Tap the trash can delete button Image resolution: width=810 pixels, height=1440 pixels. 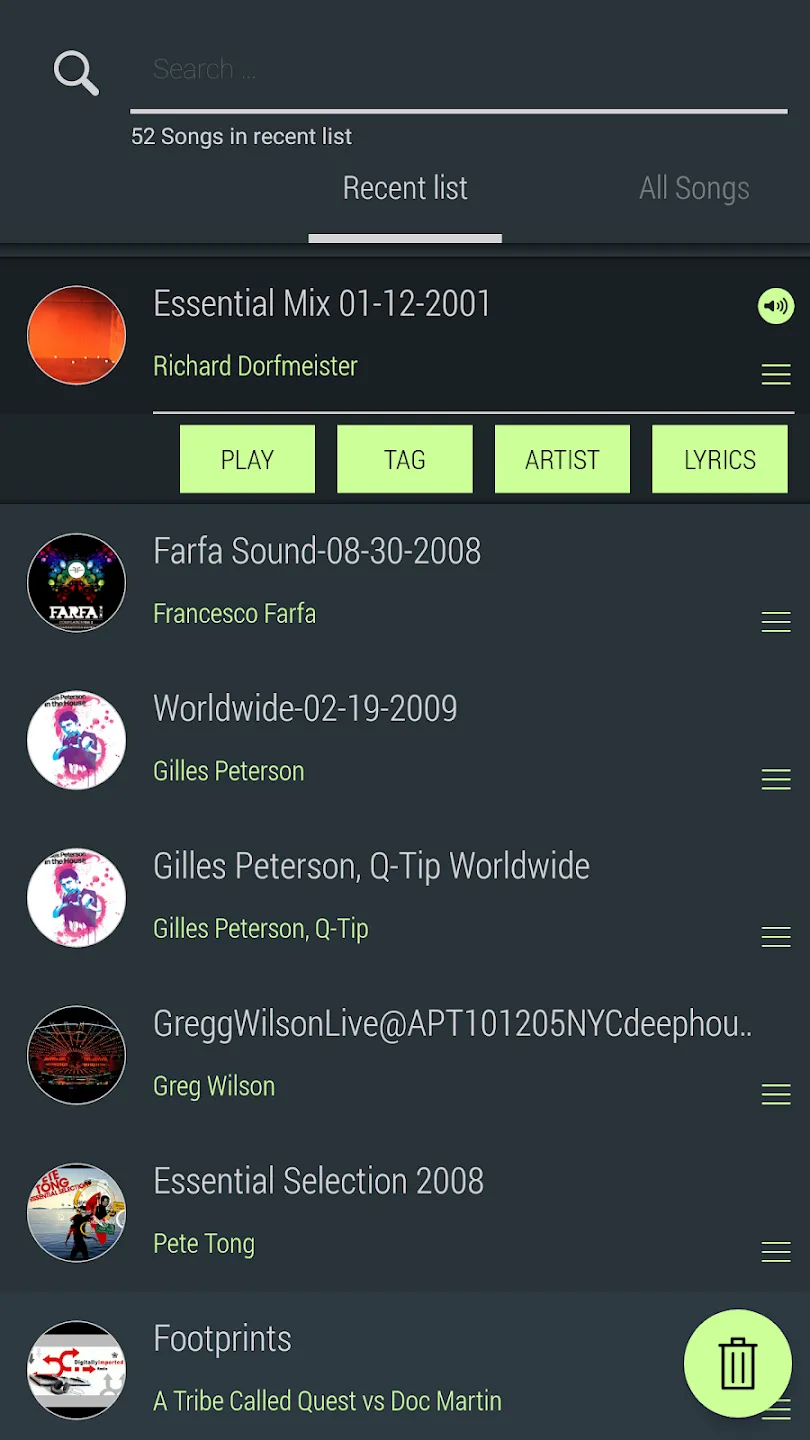738,1363
